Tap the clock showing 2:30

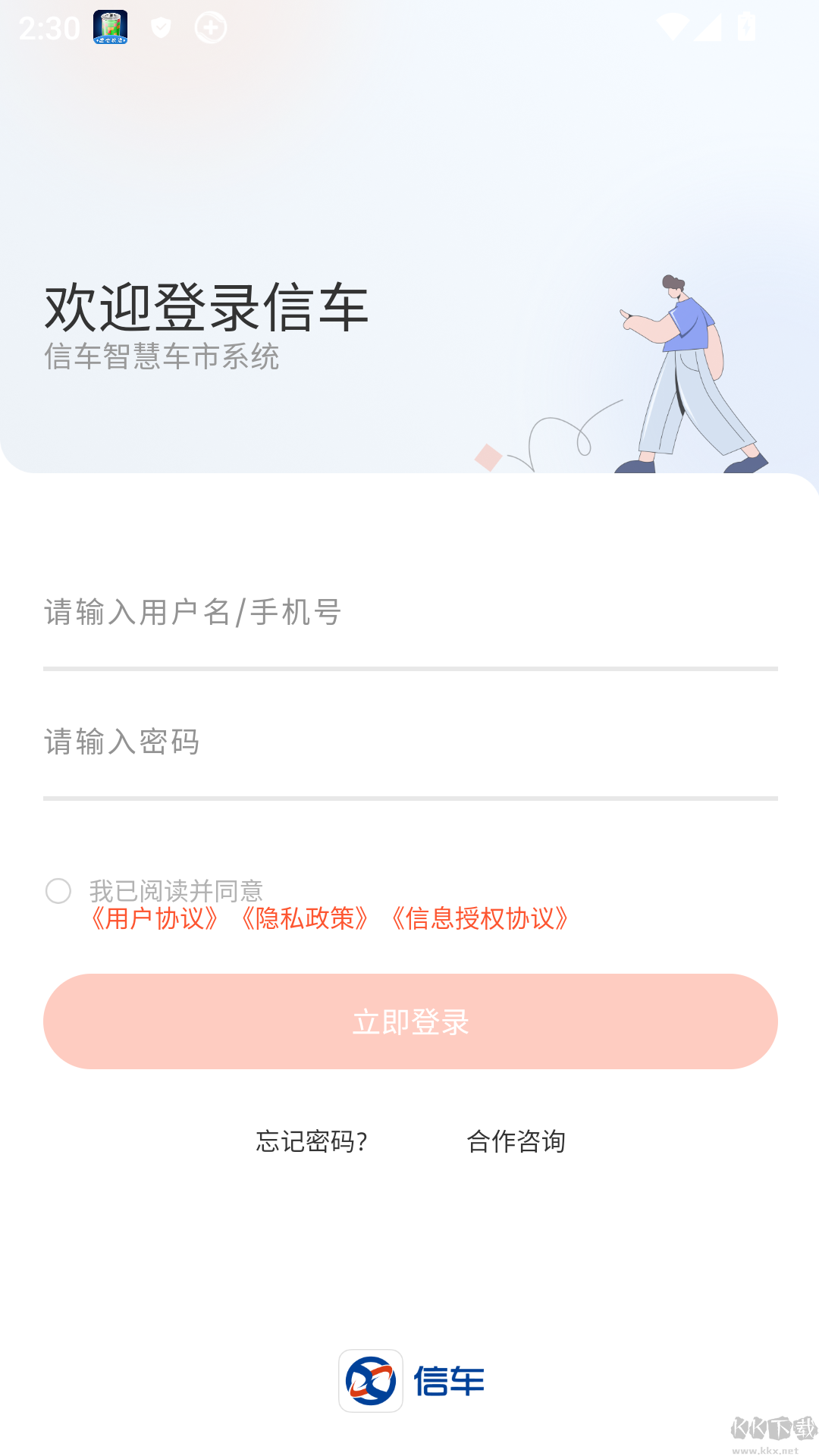click(x=49, y=27)
